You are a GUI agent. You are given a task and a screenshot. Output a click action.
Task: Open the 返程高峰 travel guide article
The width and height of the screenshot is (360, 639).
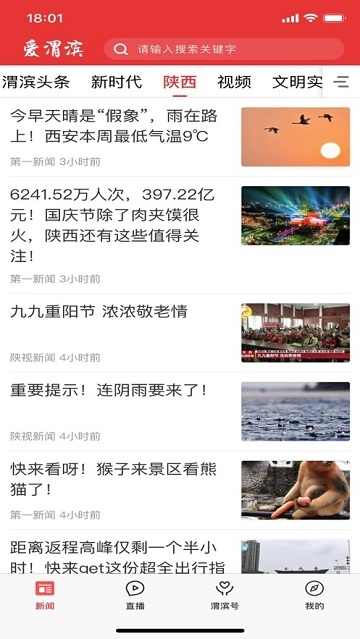pos(180,554)
